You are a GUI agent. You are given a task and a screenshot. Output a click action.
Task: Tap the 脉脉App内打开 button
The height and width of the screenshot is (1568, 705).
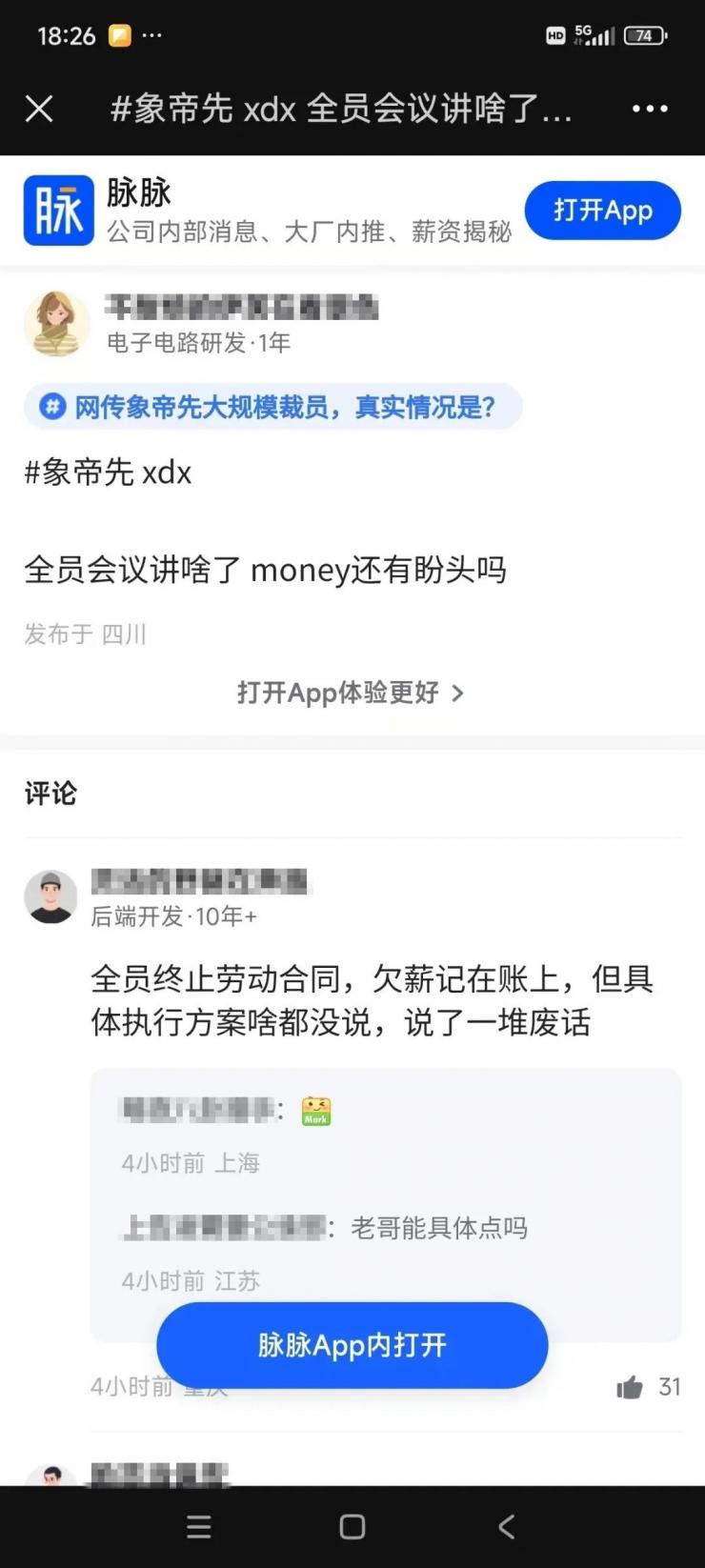(352, 1345)
